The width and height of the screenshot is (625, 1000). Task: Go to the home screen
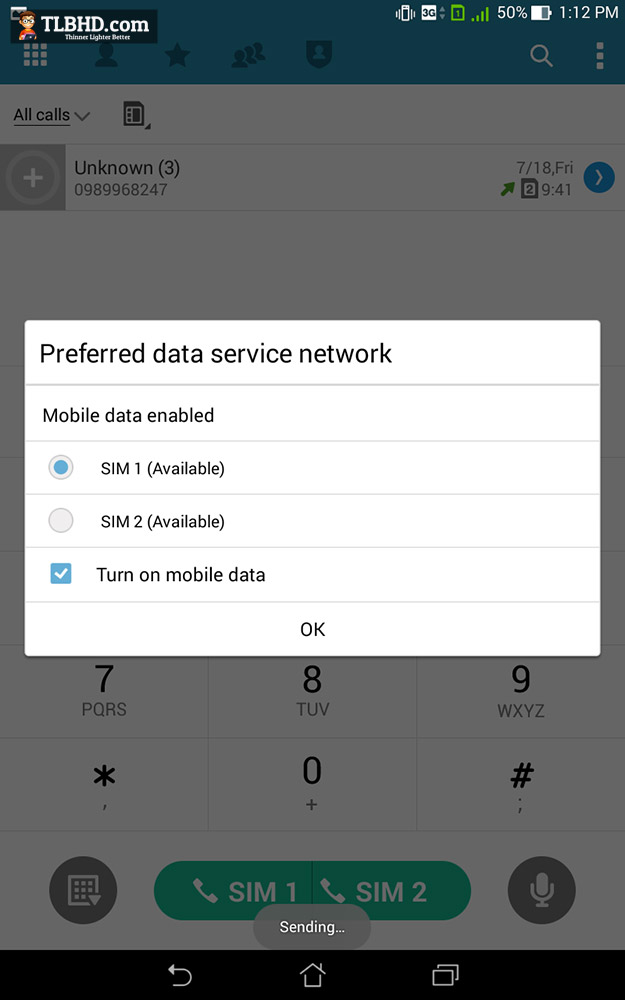[312, 975]
